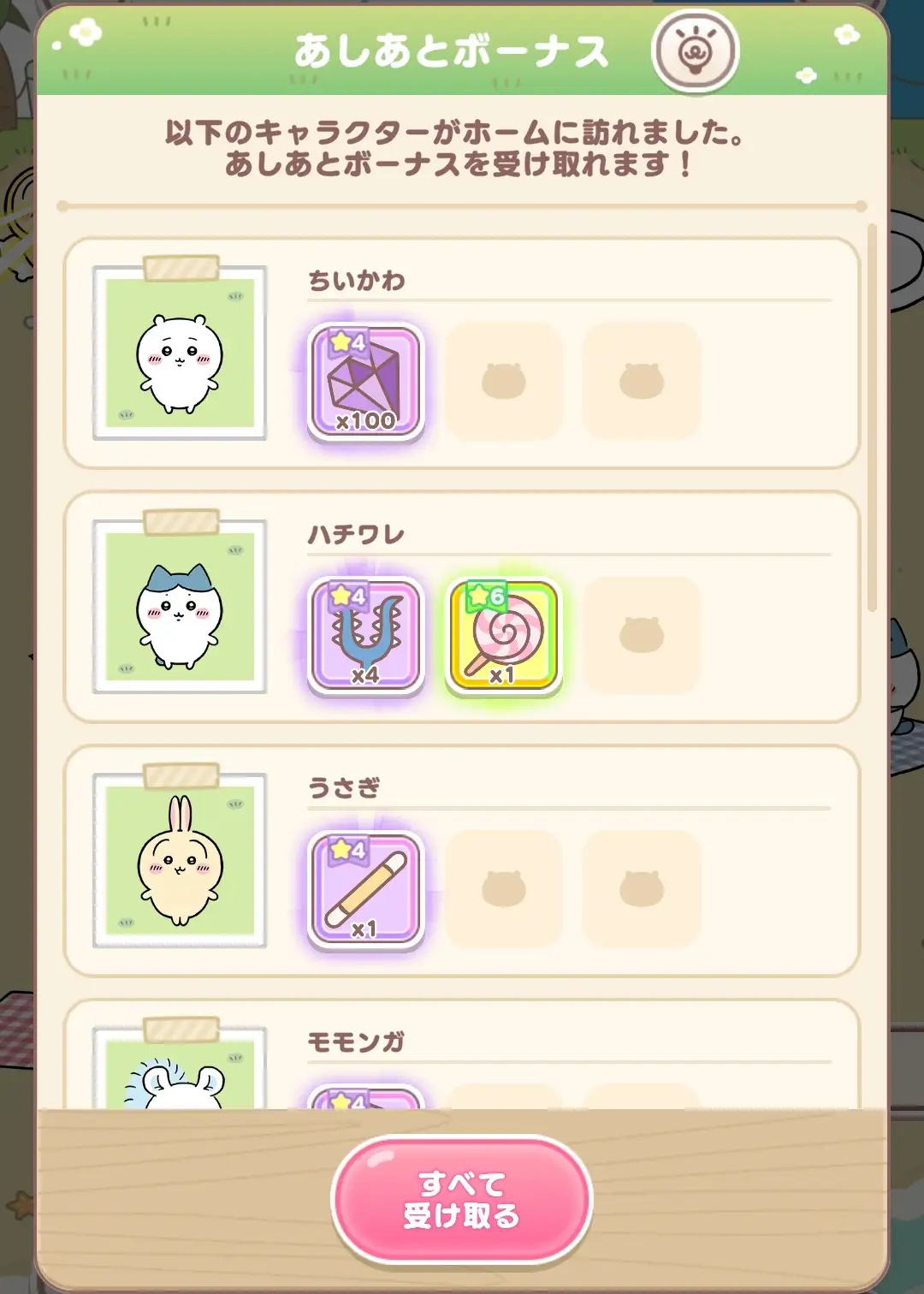Tap the ちいかわ character name label
This screenshot has width=924, height=1294.
tap(358, 278)
